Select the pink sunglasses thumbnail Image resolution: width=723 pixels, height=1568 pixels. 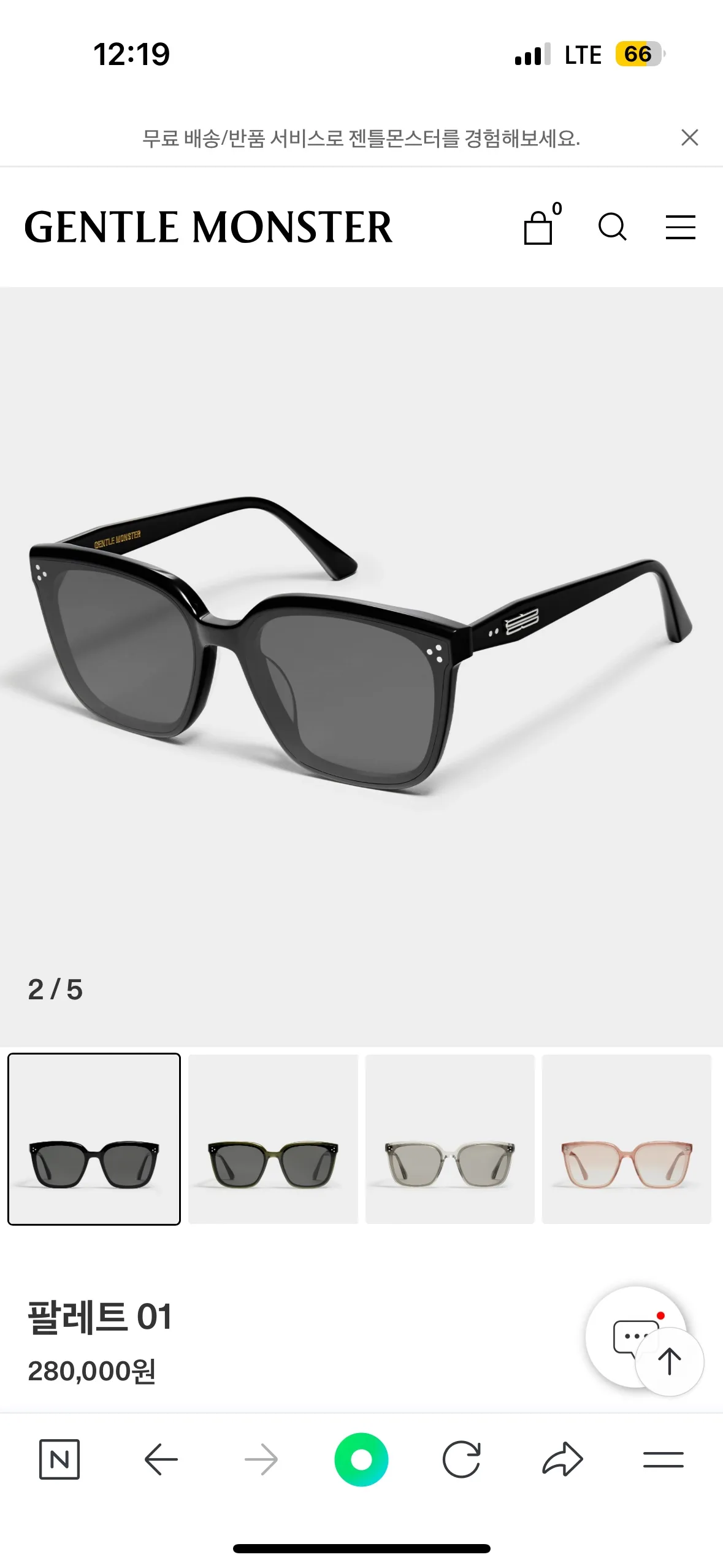626,1139
